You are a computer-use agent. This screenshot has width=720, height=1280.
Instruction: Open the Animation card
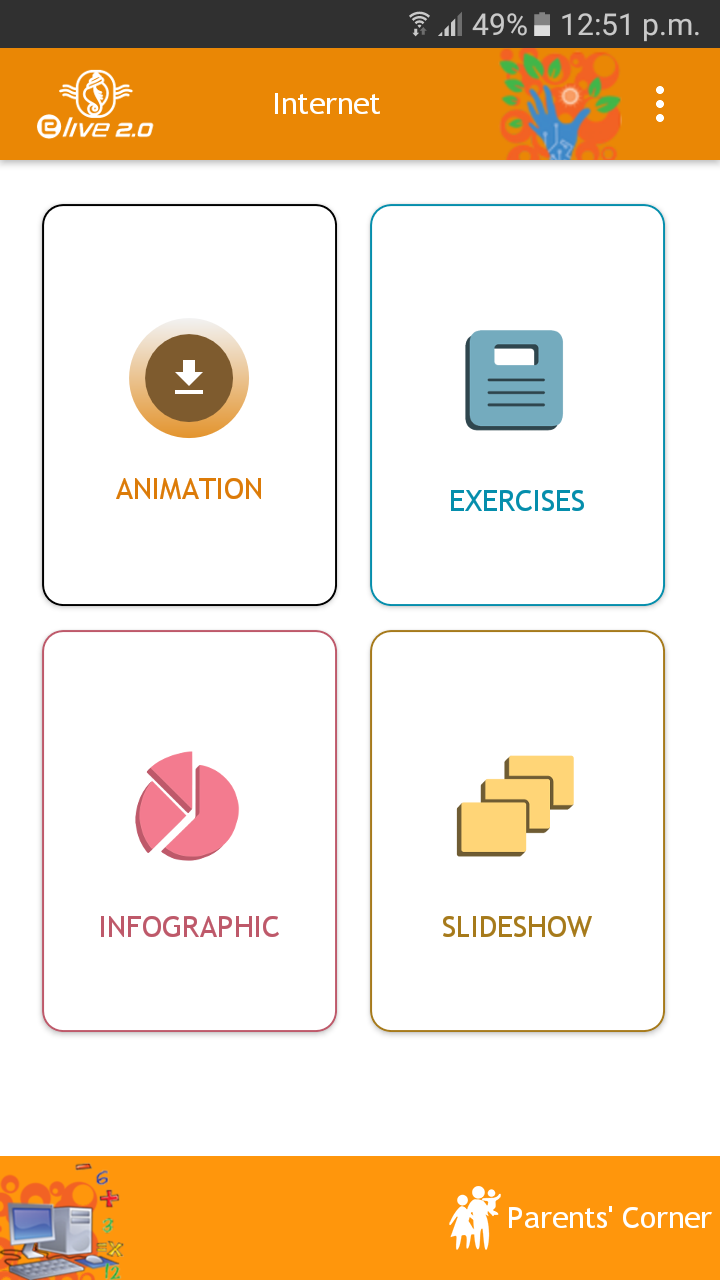point(189,405)
